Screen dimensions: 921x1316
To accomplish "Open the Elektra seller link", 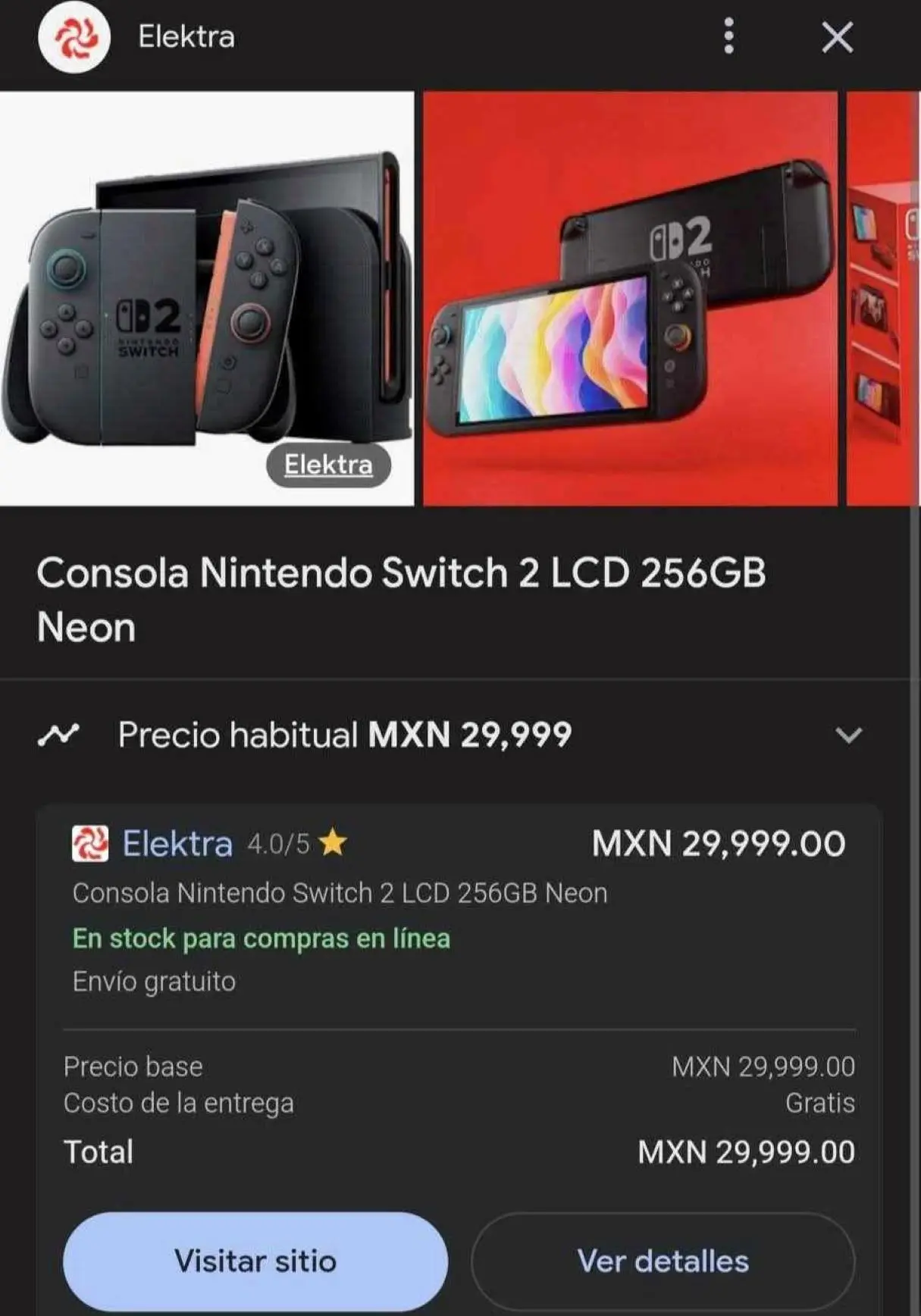I will pos(177,844).
